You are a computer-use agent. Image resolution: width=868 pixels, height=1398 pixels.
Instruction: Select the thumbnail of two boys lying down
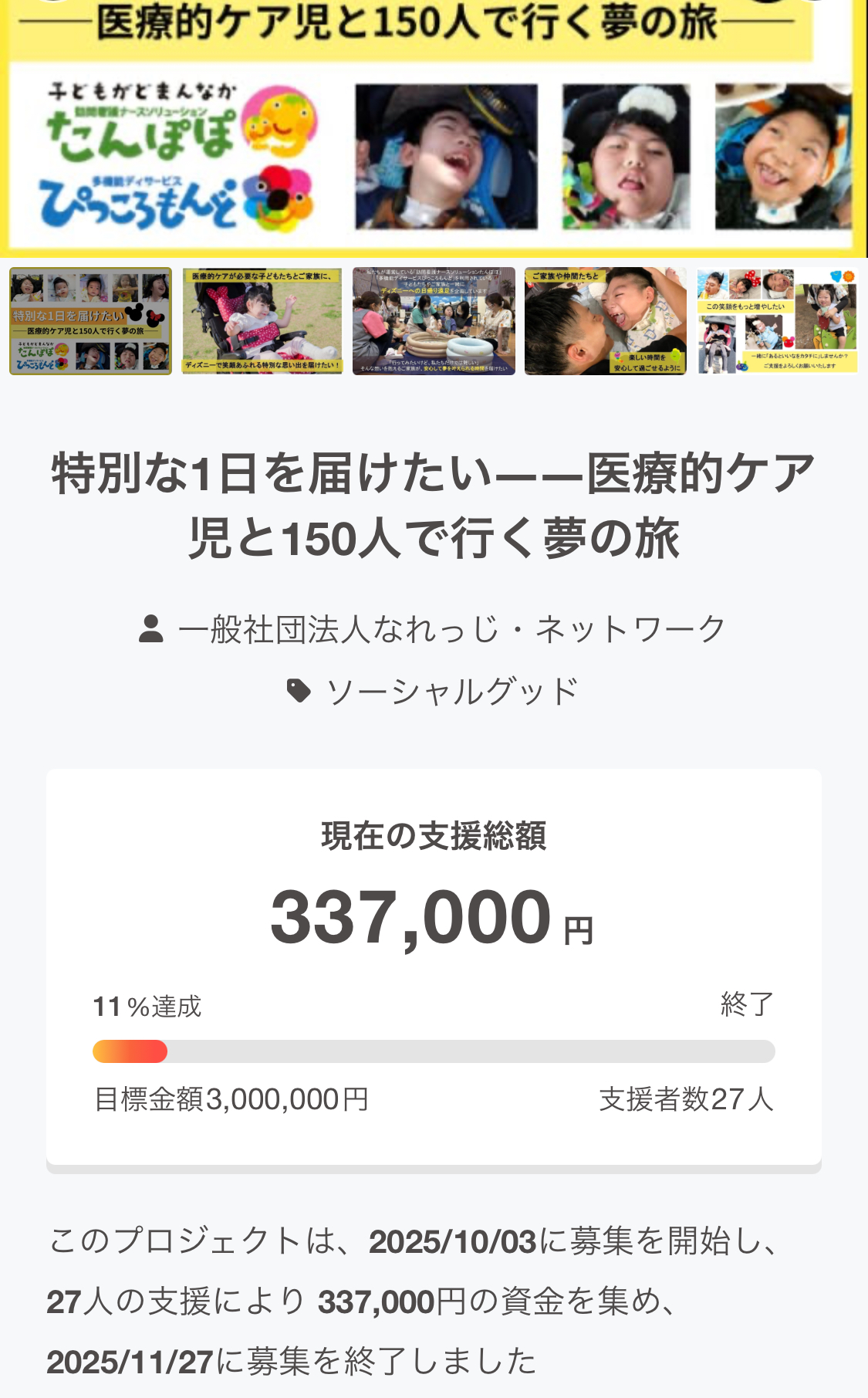tap(606, 321)
